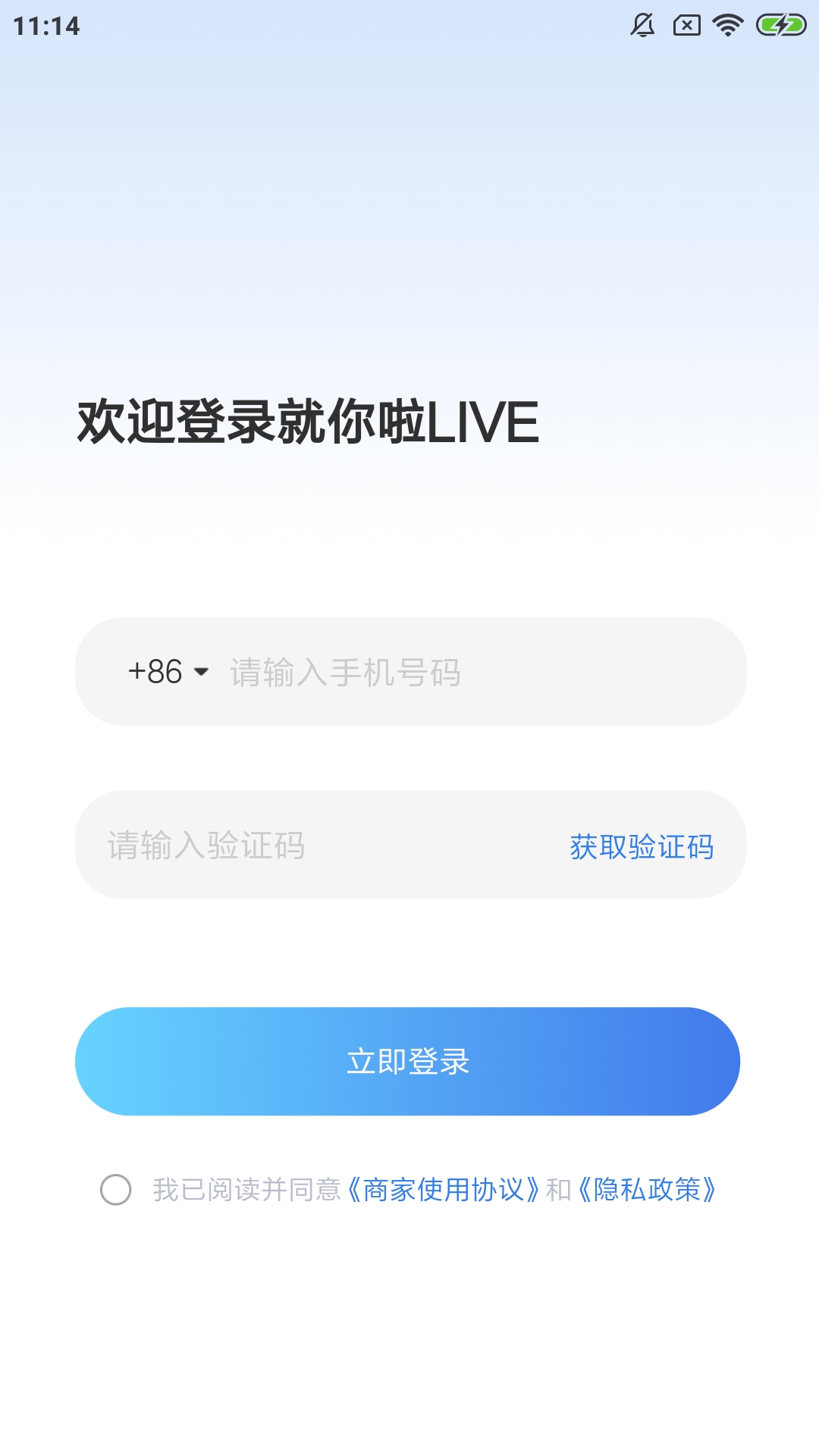Click the clock showing 11:14

pyautogui.click(x=45, y=25)
